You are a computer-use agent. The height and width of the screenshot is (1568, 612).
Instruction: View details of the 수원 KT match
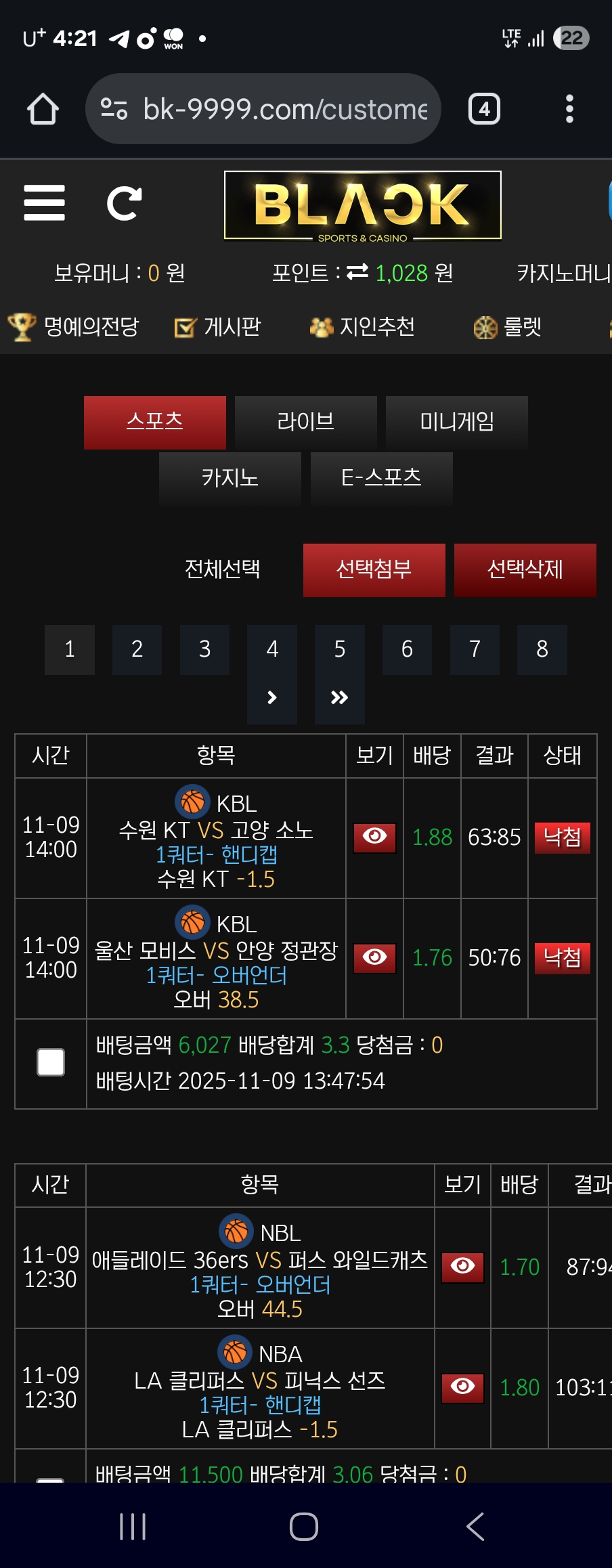point(374,837)
